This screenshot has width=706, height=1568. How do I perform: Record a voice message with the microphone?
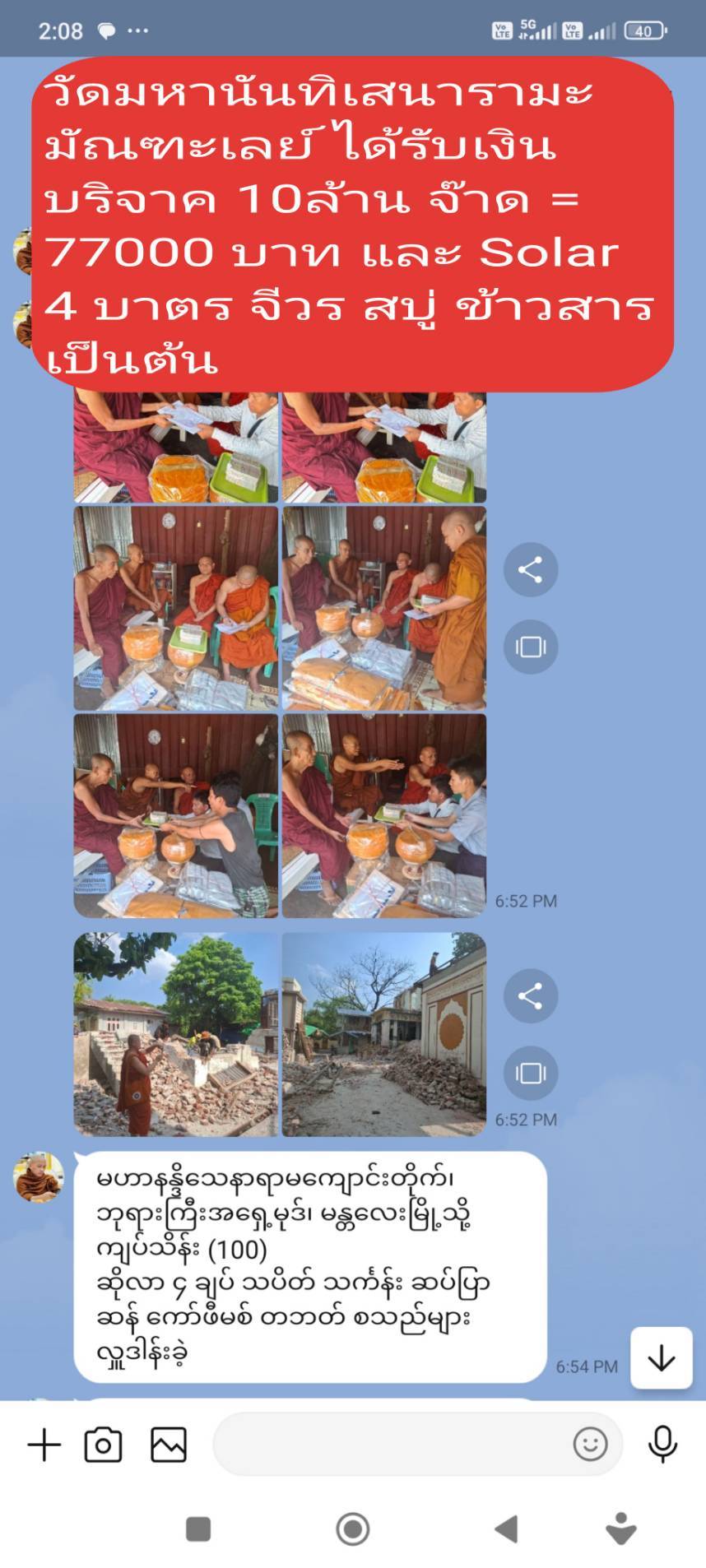662,1444
